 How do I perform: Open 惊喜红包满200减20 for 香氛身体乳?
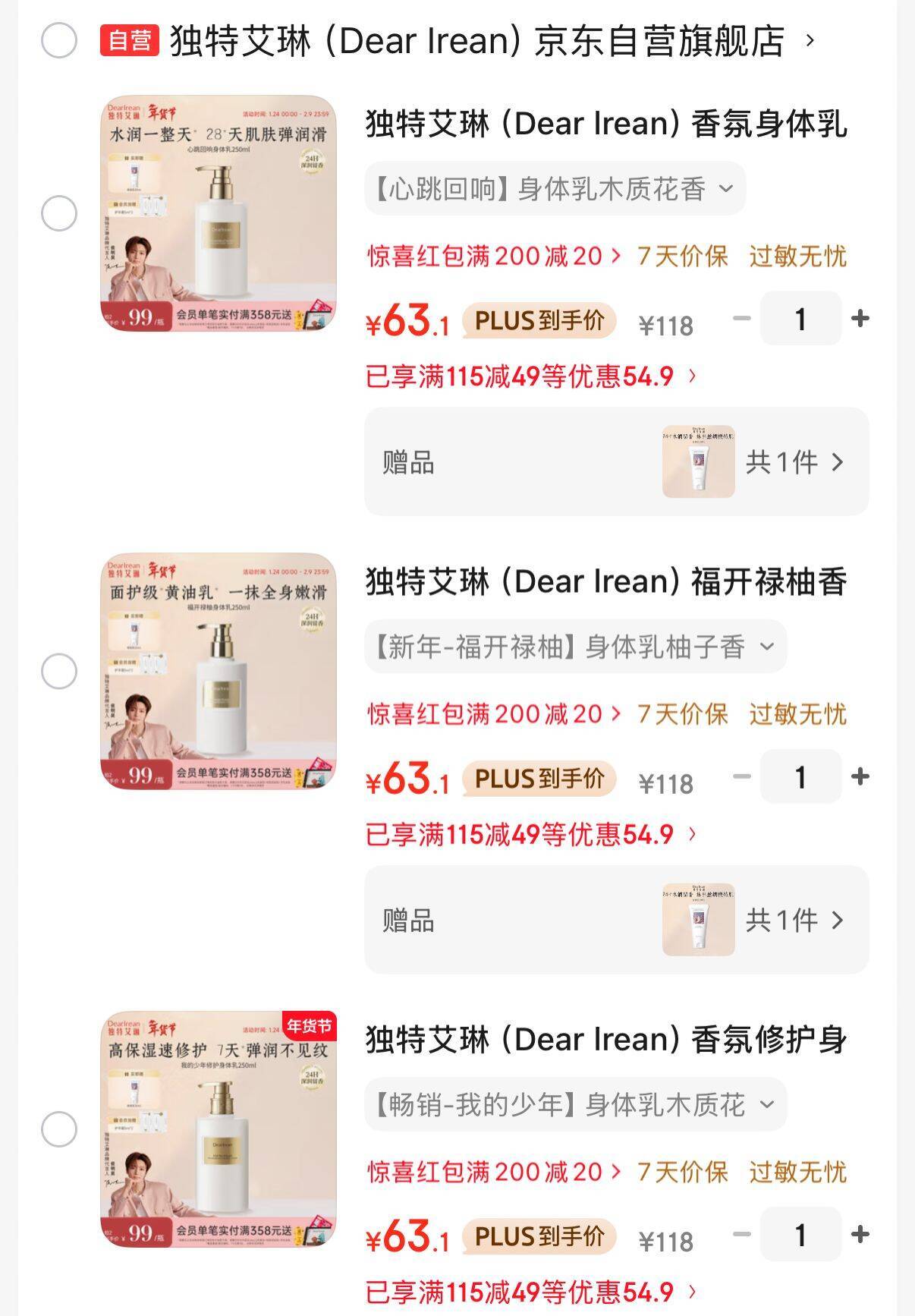493,257
